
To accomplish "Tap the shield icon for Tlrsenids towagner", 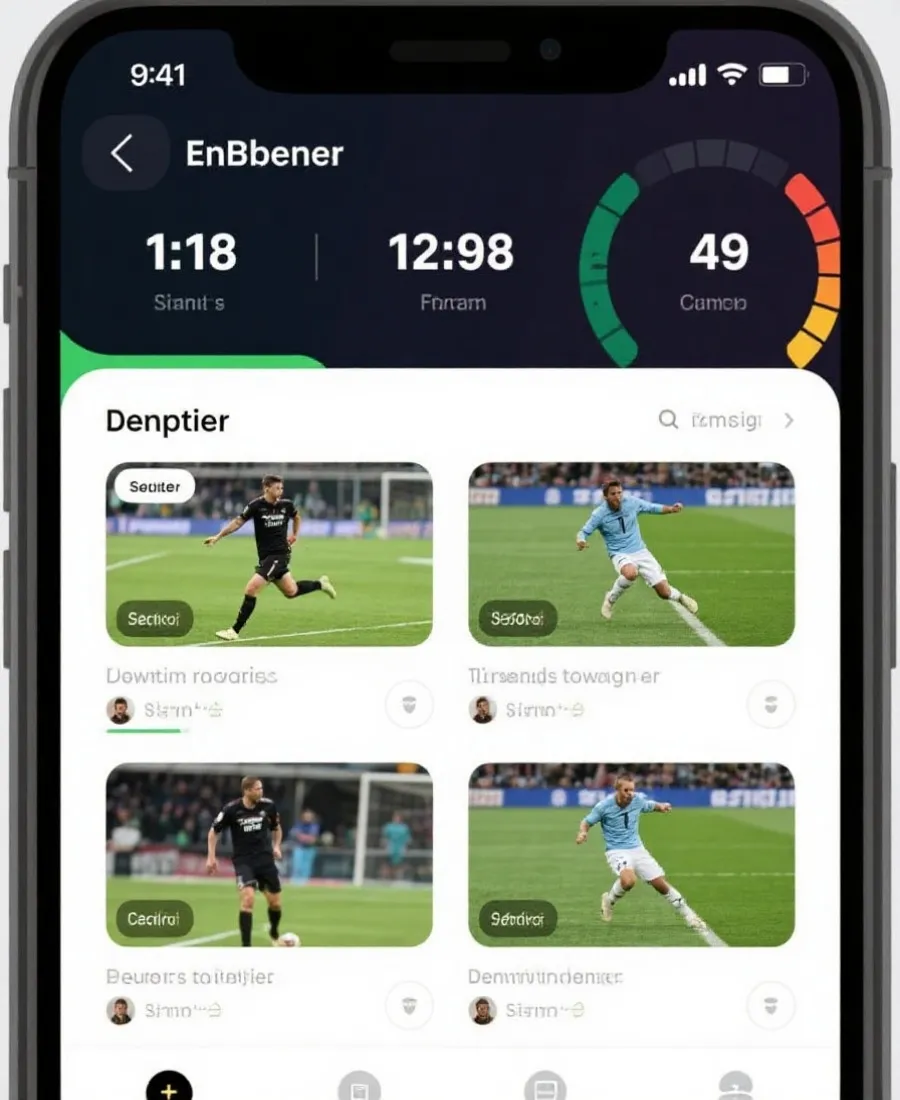I will [771, 705].
